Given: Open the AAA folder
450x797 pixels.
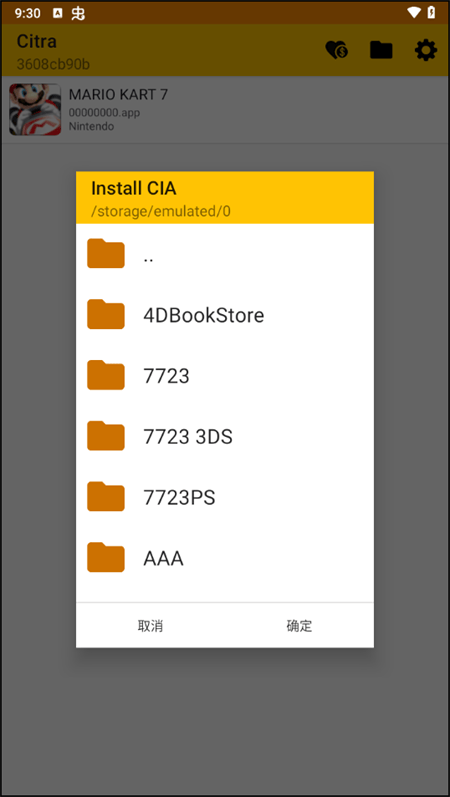Looking at the screenshot, I should point(225,559).
